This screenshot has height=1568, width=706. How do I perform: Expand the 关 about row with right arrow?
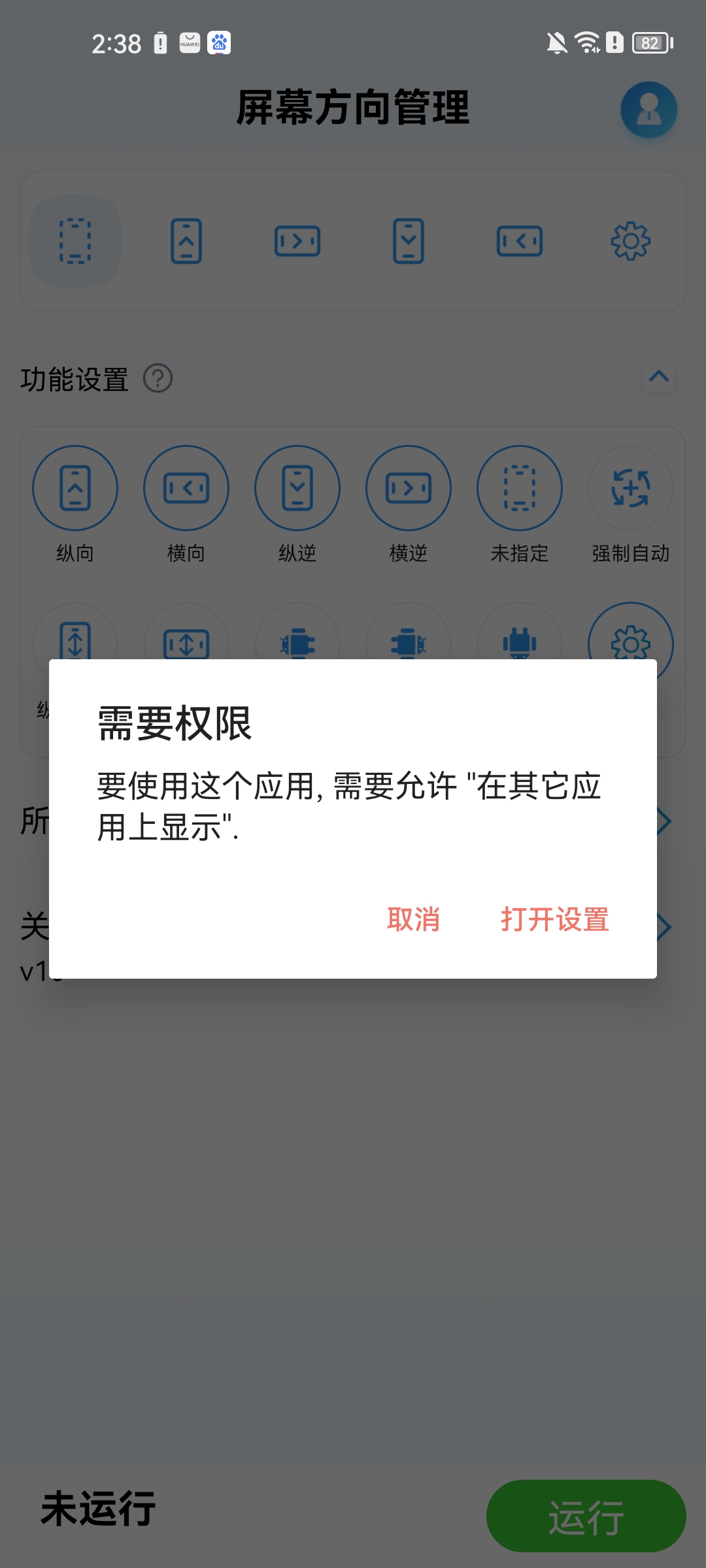pyautogui.click(x=665, y=926)
